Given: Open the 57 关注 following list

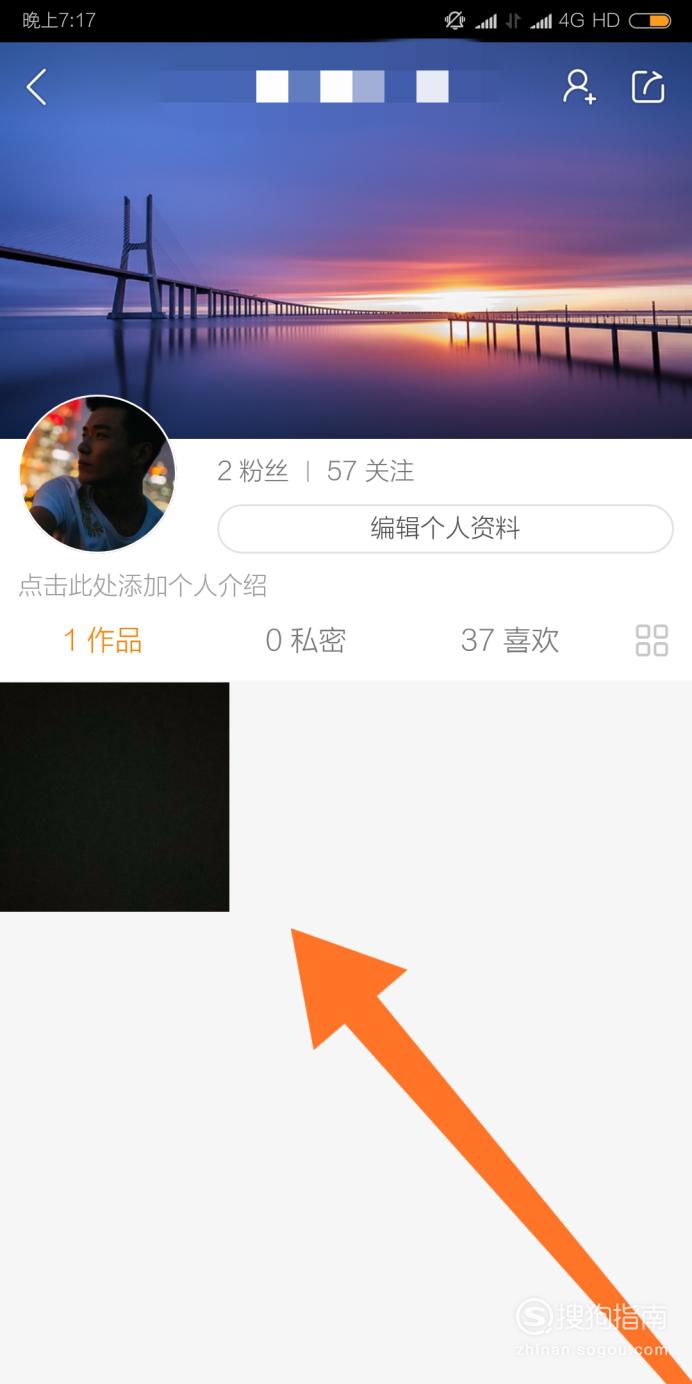Looking at the screenshot, I should tap(370, 471).
